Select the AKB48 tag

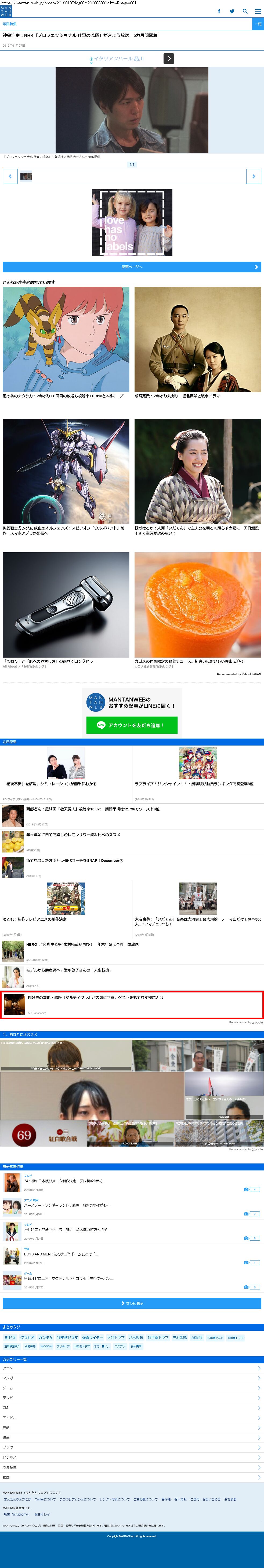(197, 1337)
